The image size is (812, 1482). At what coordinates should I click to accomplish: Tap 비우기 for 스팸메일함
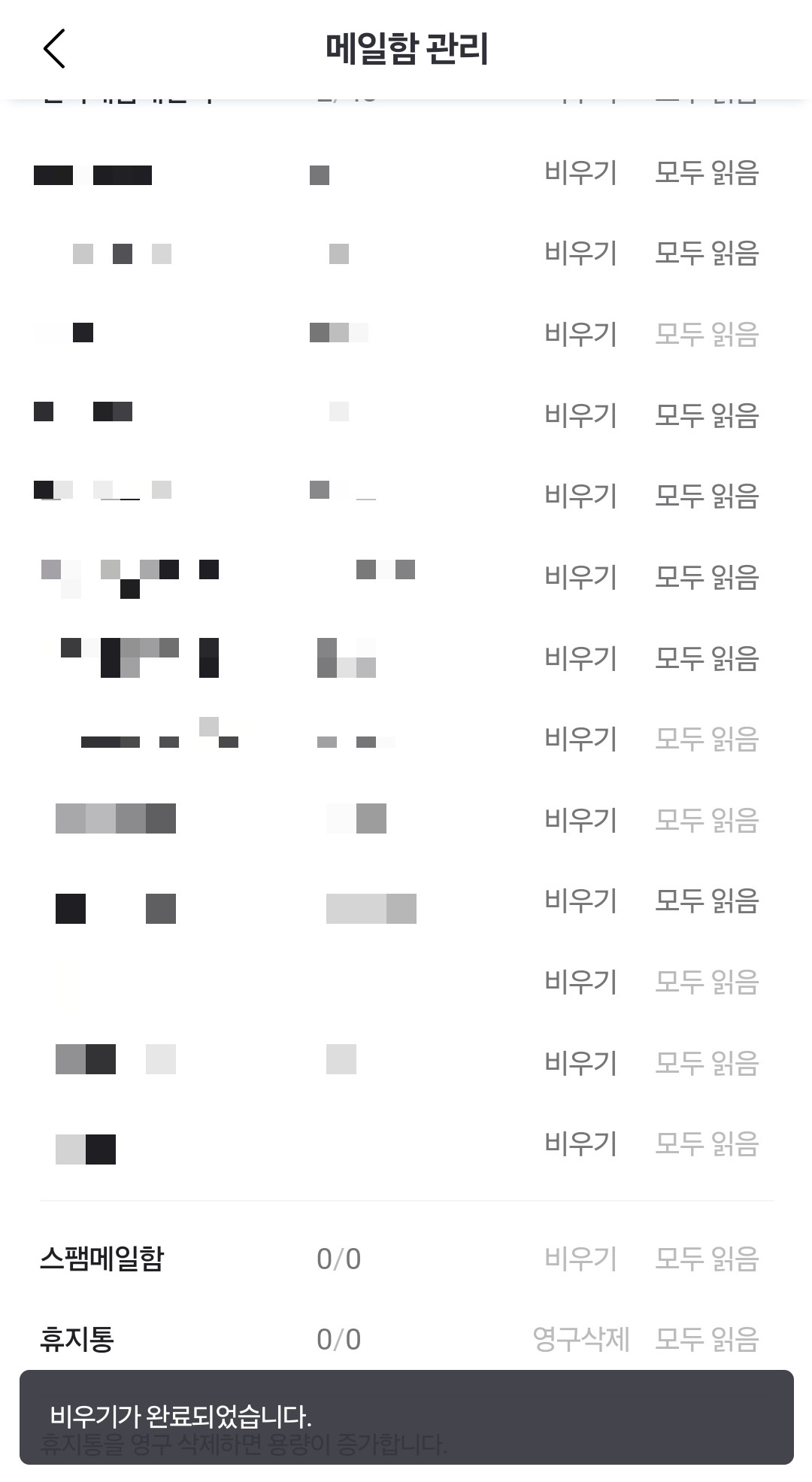(x=580, y=1259)
